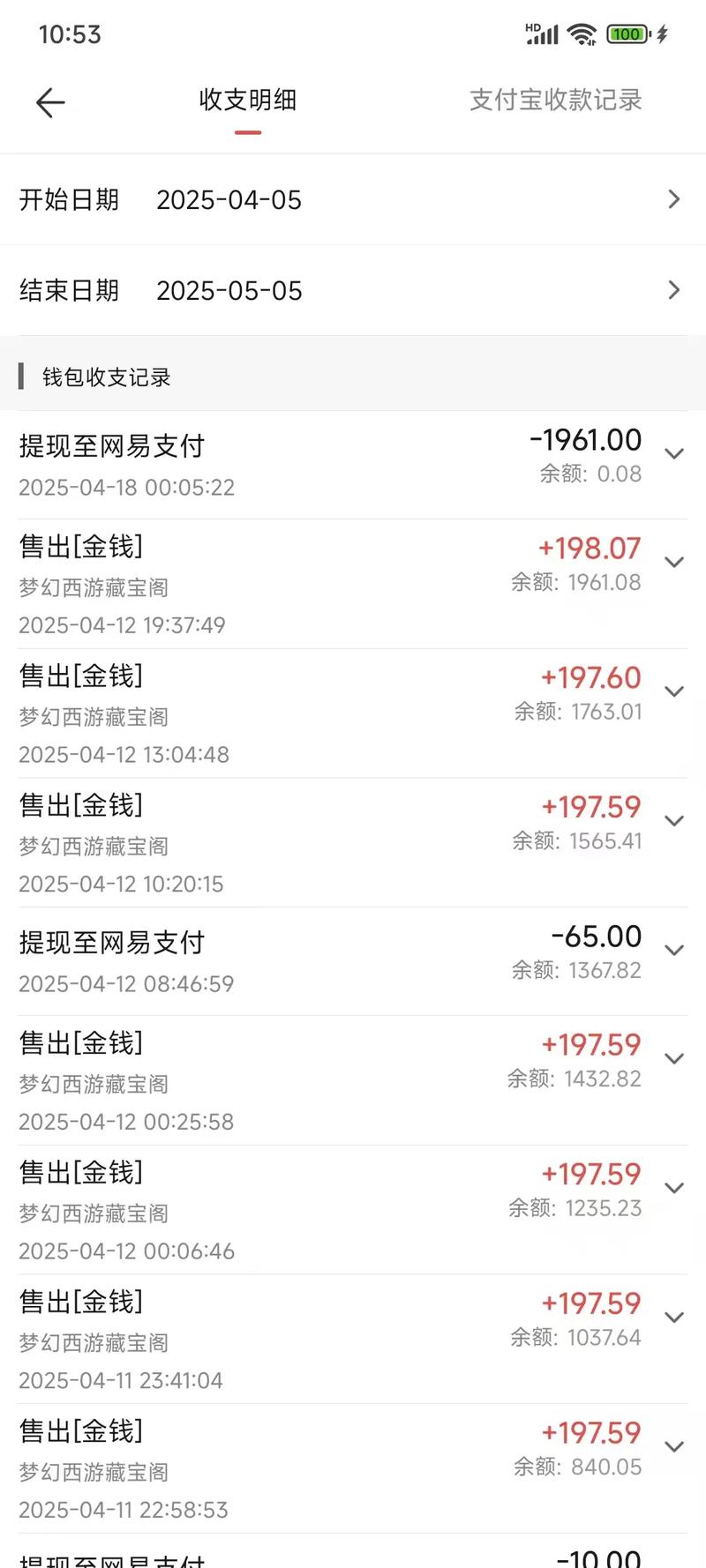Expand the sale dated 2025-04-12 00:25:58

click(674, 1058)
